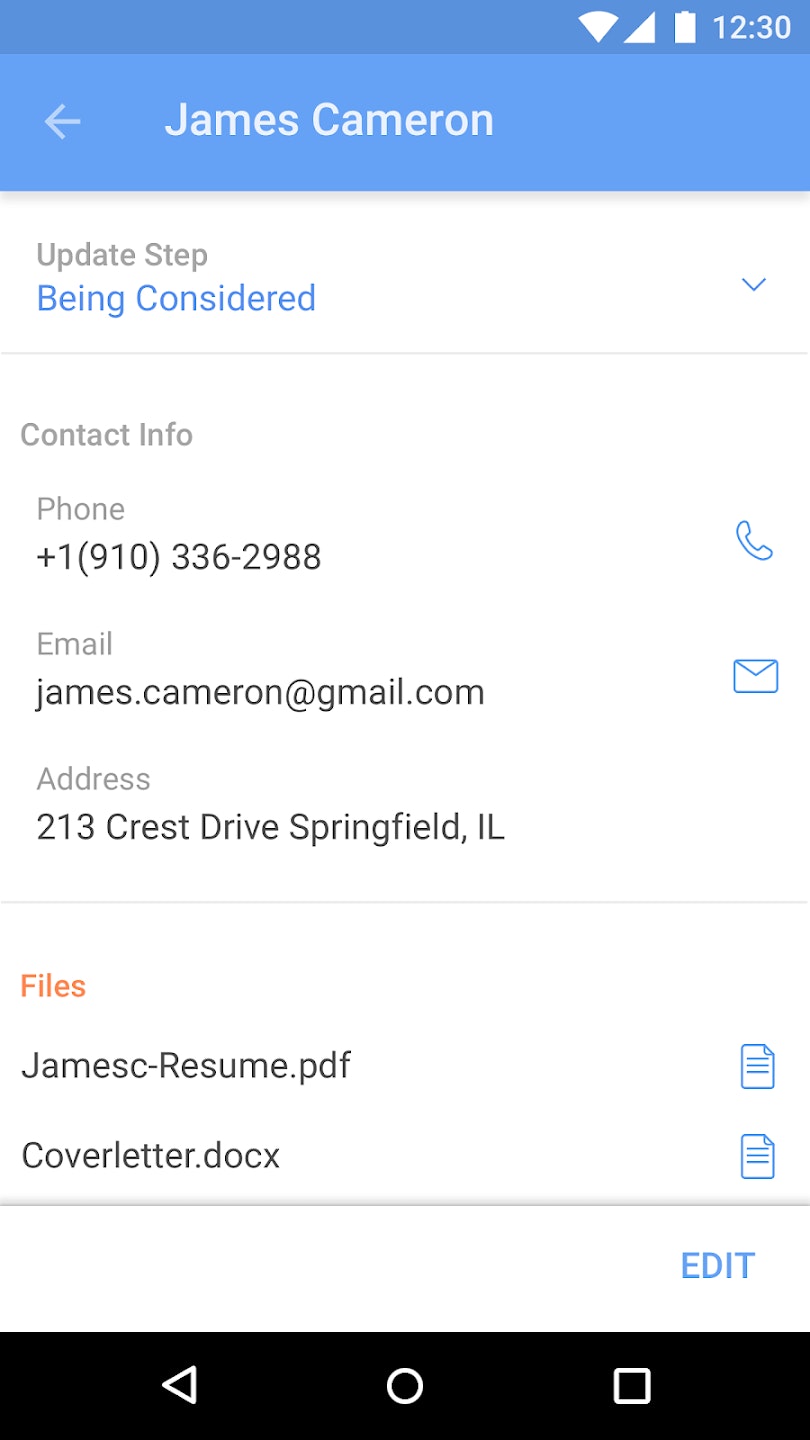Go back using the app bar arrow
This screenshot has height=1440, width=810.
62,122
